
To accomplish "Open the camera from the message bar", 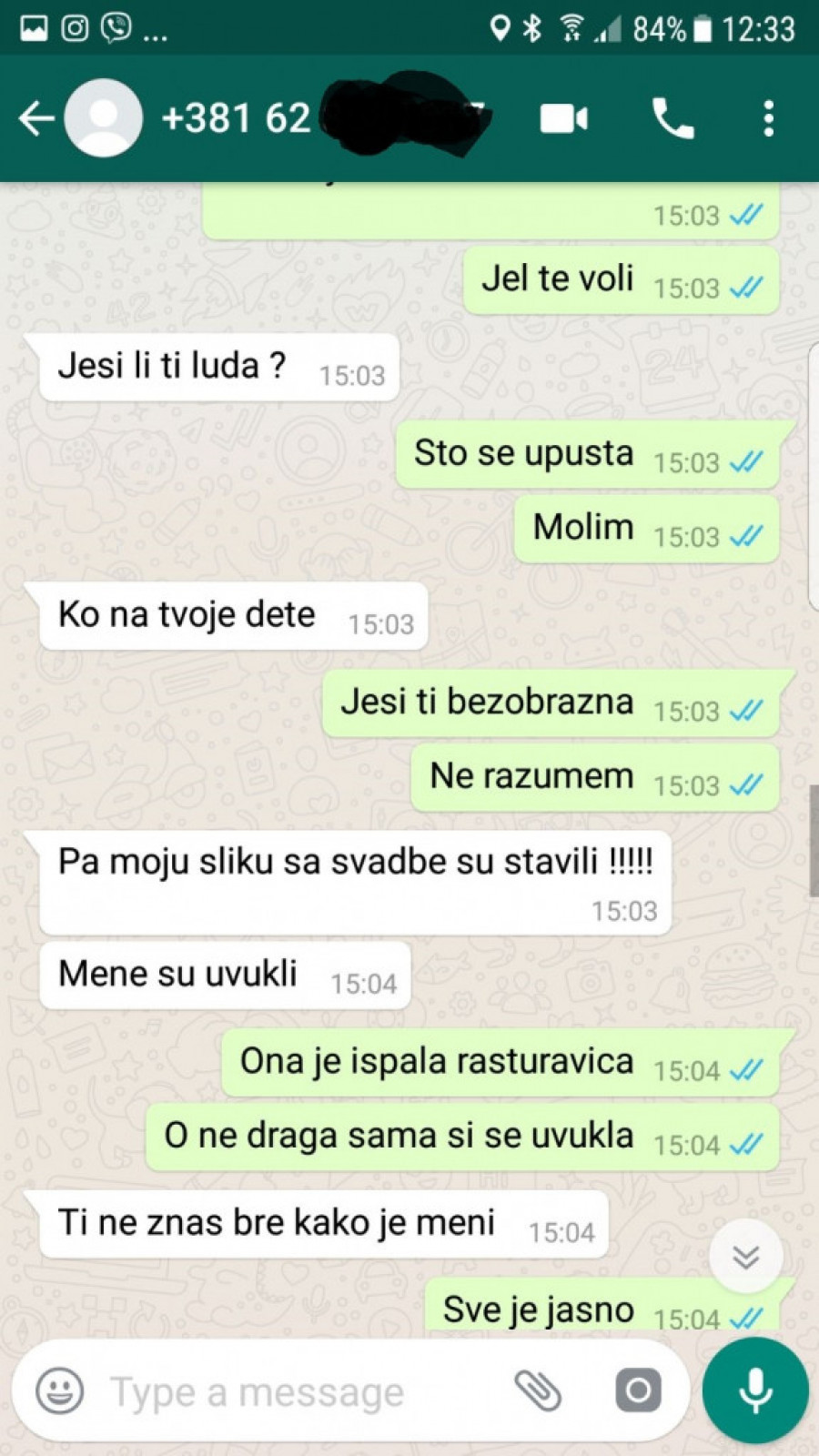I will [638, 1390].
